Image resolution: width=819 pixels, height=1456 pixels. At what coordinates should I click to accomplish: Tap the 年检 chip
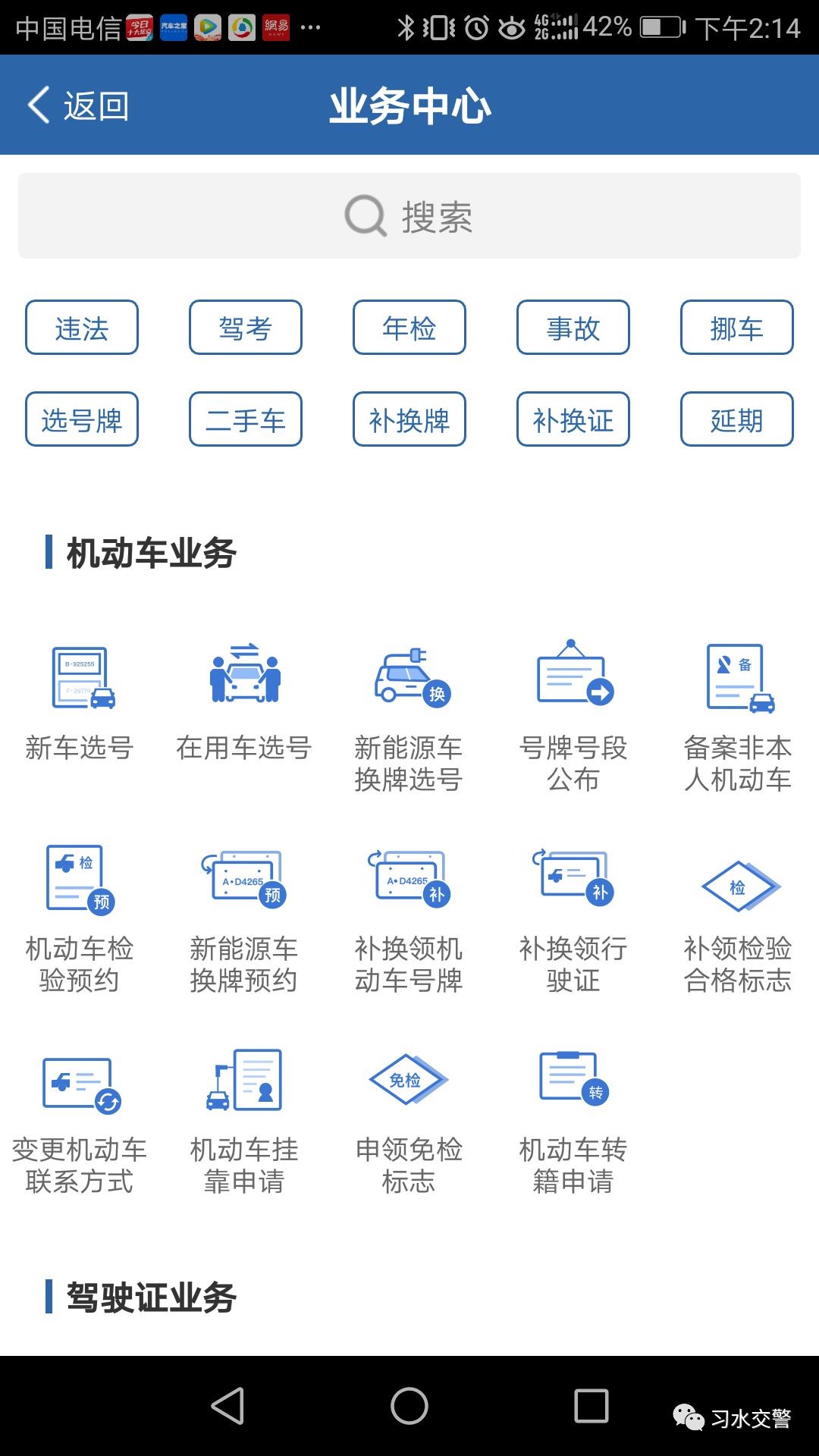(x=409, y=328)
